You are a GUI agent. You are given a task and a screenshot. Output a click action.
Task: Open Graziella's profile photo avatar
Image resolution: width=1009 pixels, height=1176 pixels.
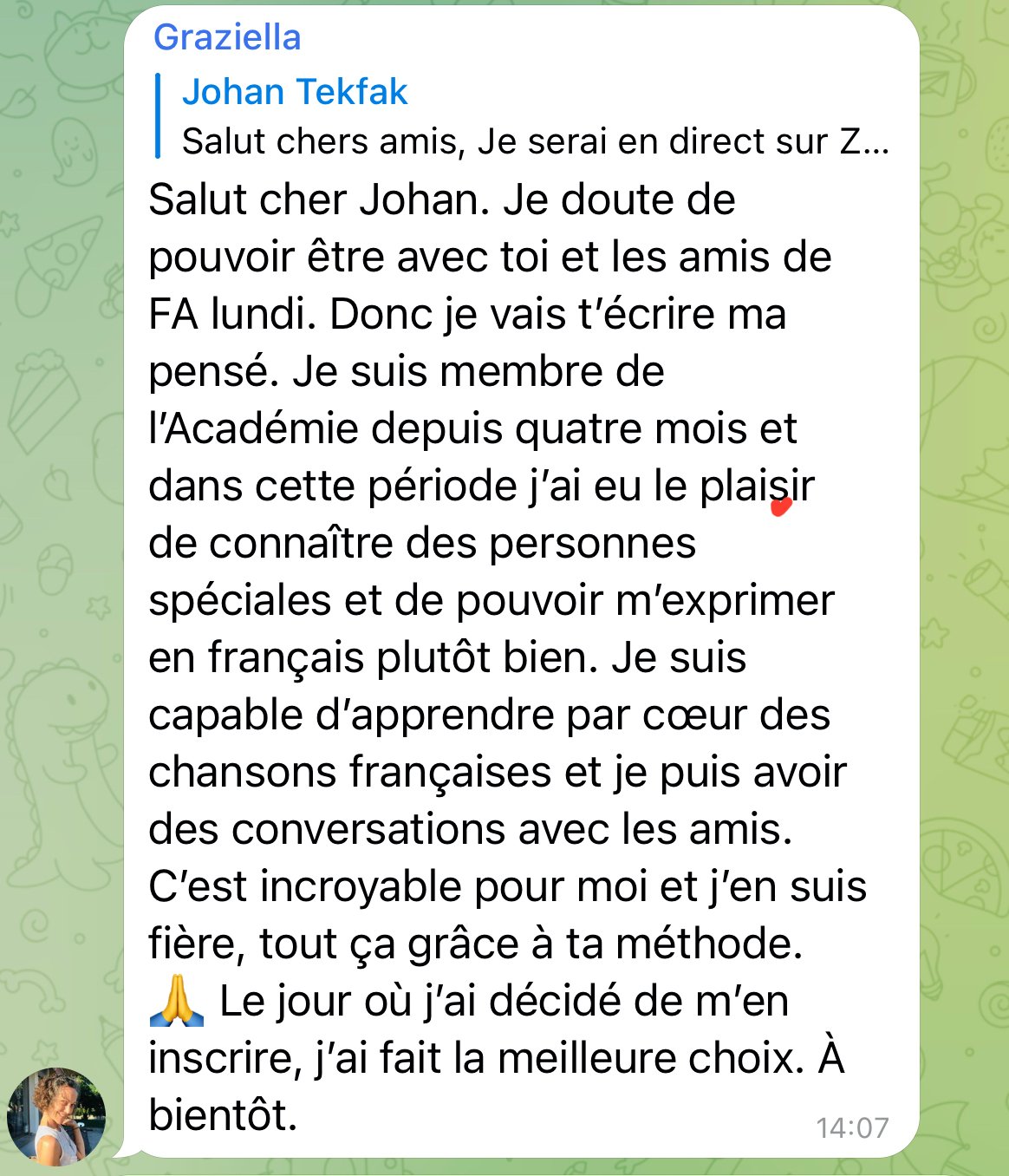click(x=56, y=1116)
